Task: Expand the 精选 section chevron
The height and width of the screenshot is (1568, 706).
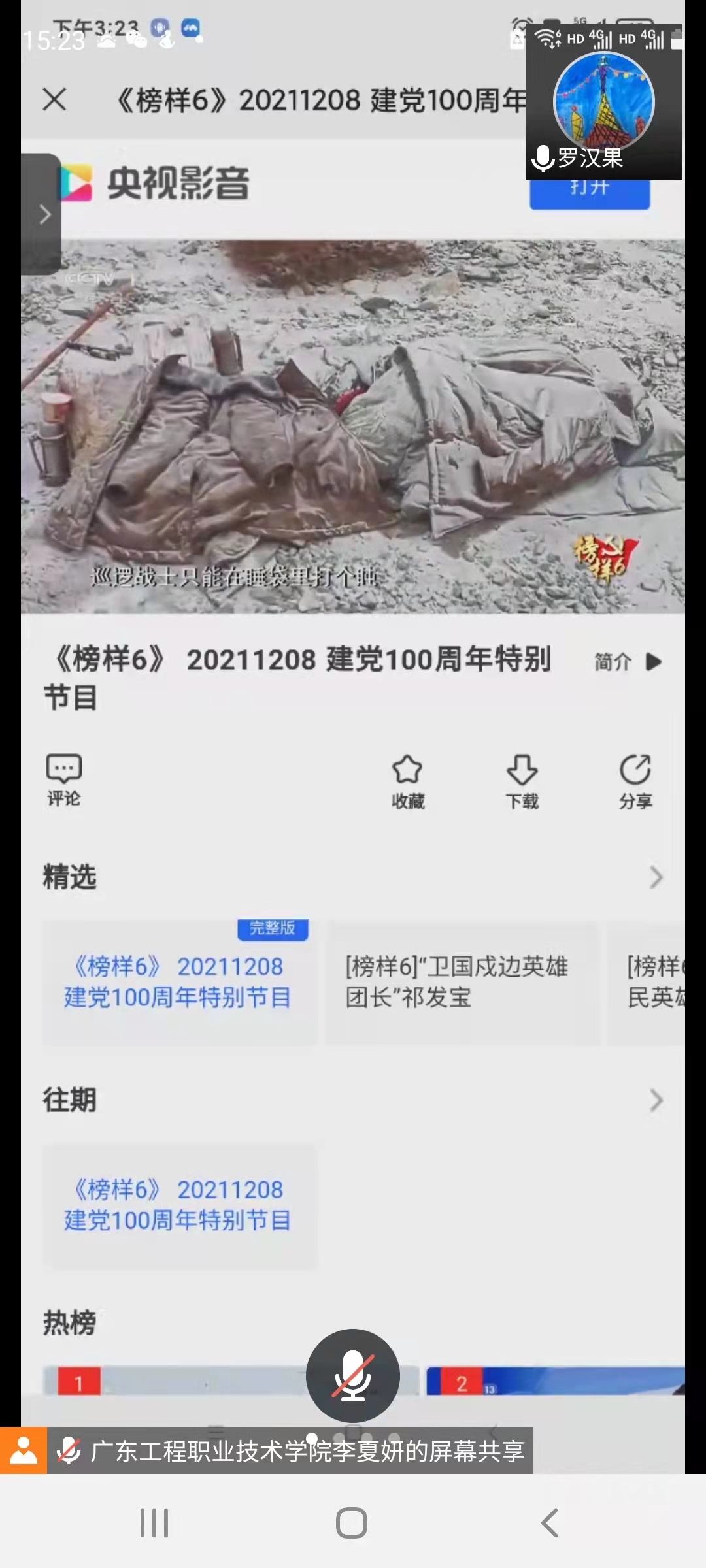Action: (656, 877)
